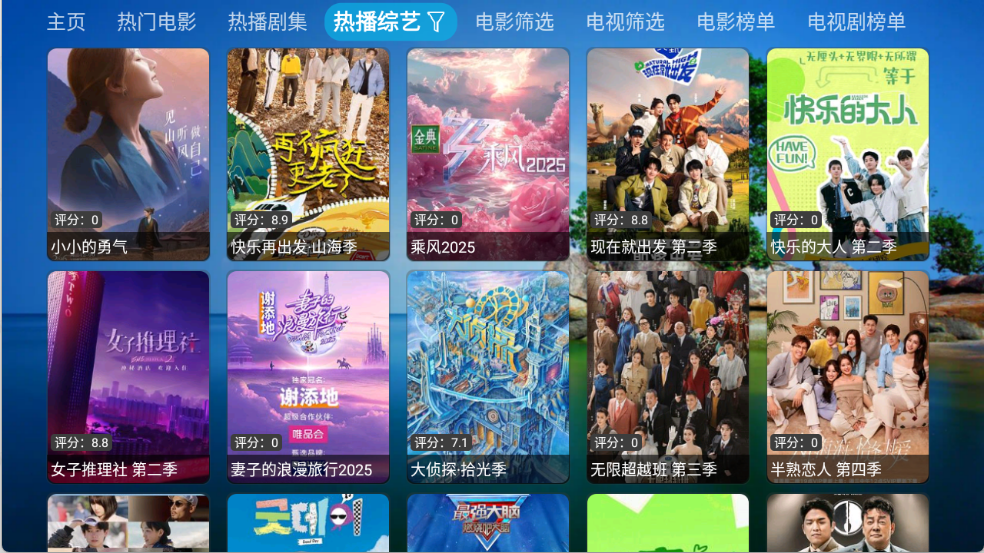Tap the filter icon beside 热播综艺
Viewport: 984px width, 553px height.
click(436, 22)
